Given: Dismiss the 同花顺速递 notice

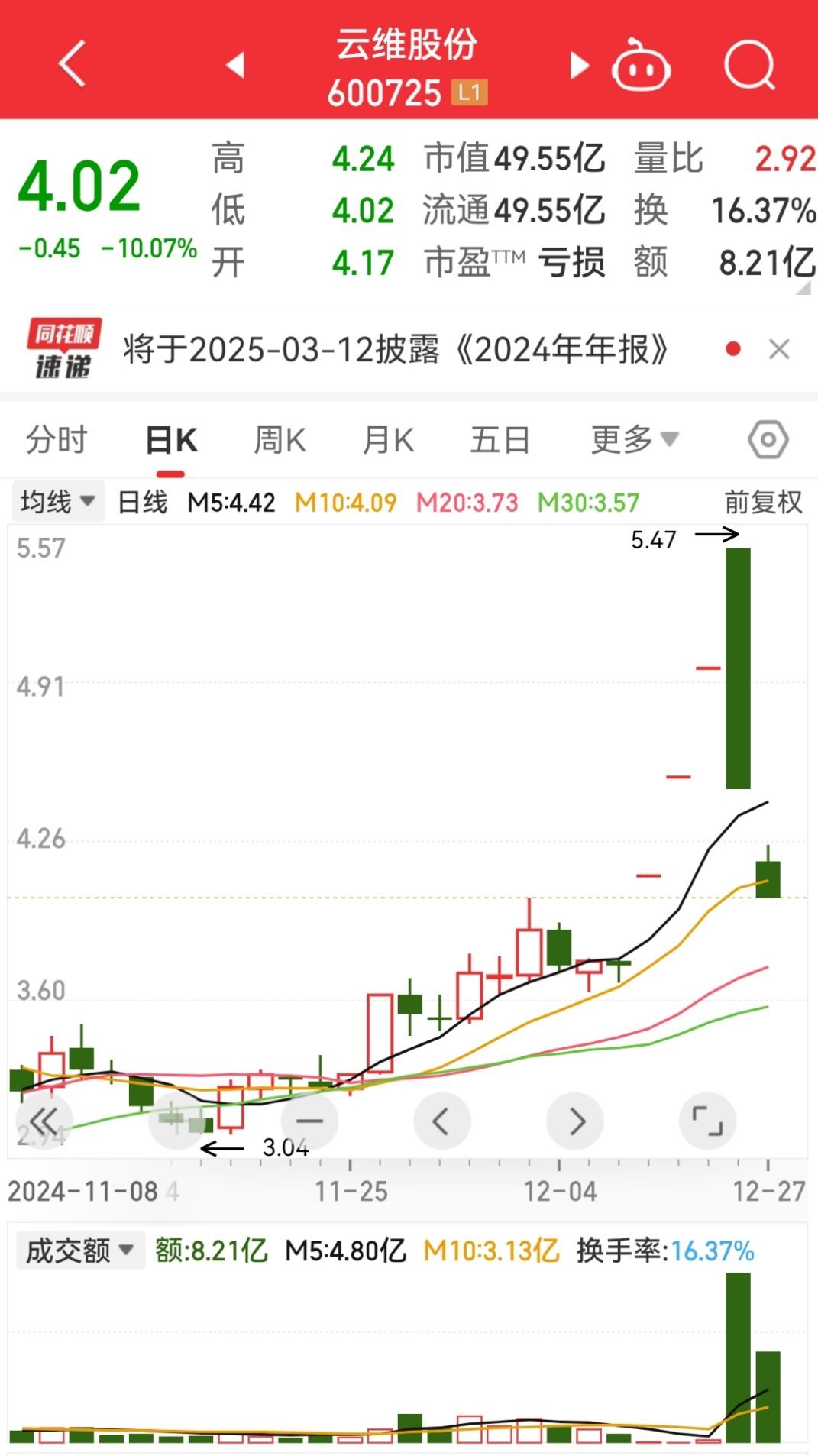Looking at the screenshot, I should [x=779, y=350].
